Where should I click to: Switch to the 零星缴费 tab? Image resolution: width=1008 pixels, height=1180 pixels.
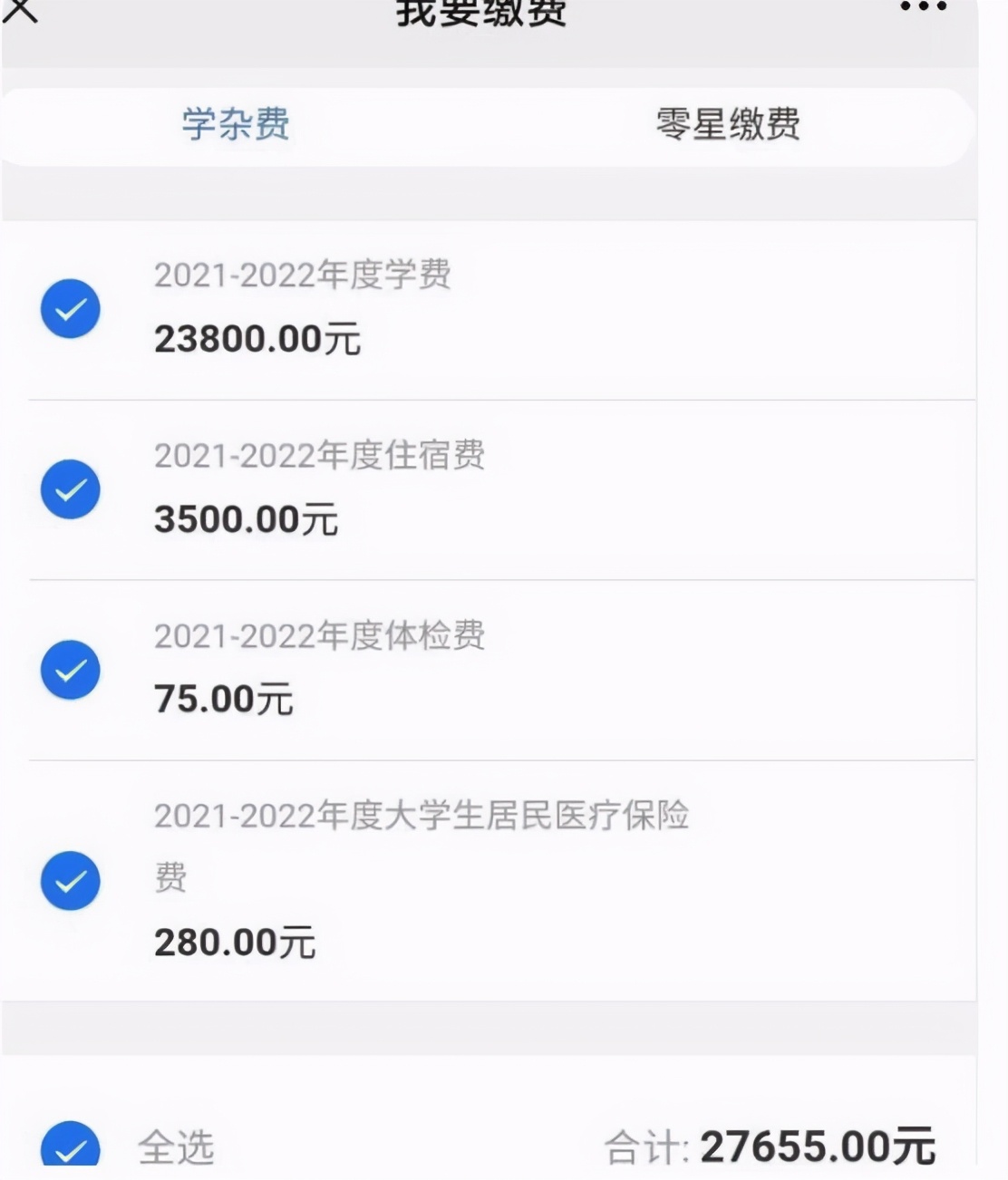pos(726,126)
